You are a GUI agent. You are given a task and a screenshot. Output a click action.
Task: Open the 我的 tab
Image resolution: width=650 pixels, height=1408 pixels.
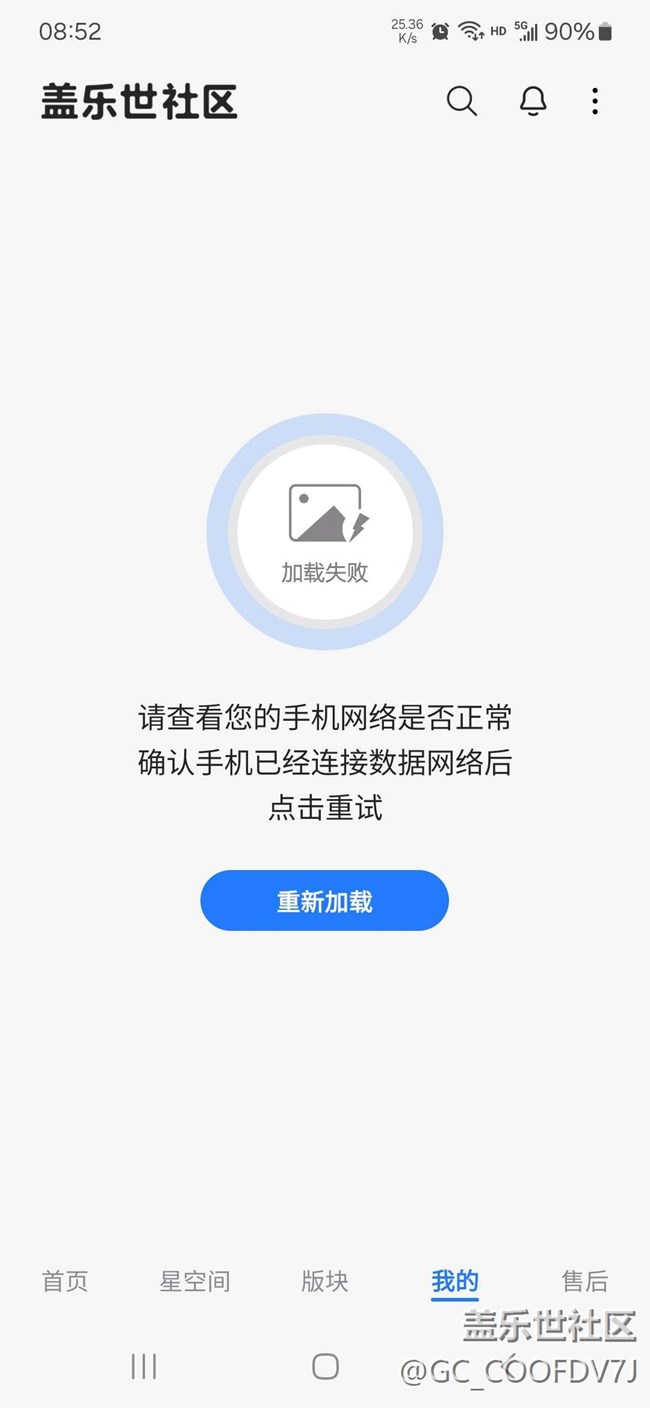(x=455, y=1281)
